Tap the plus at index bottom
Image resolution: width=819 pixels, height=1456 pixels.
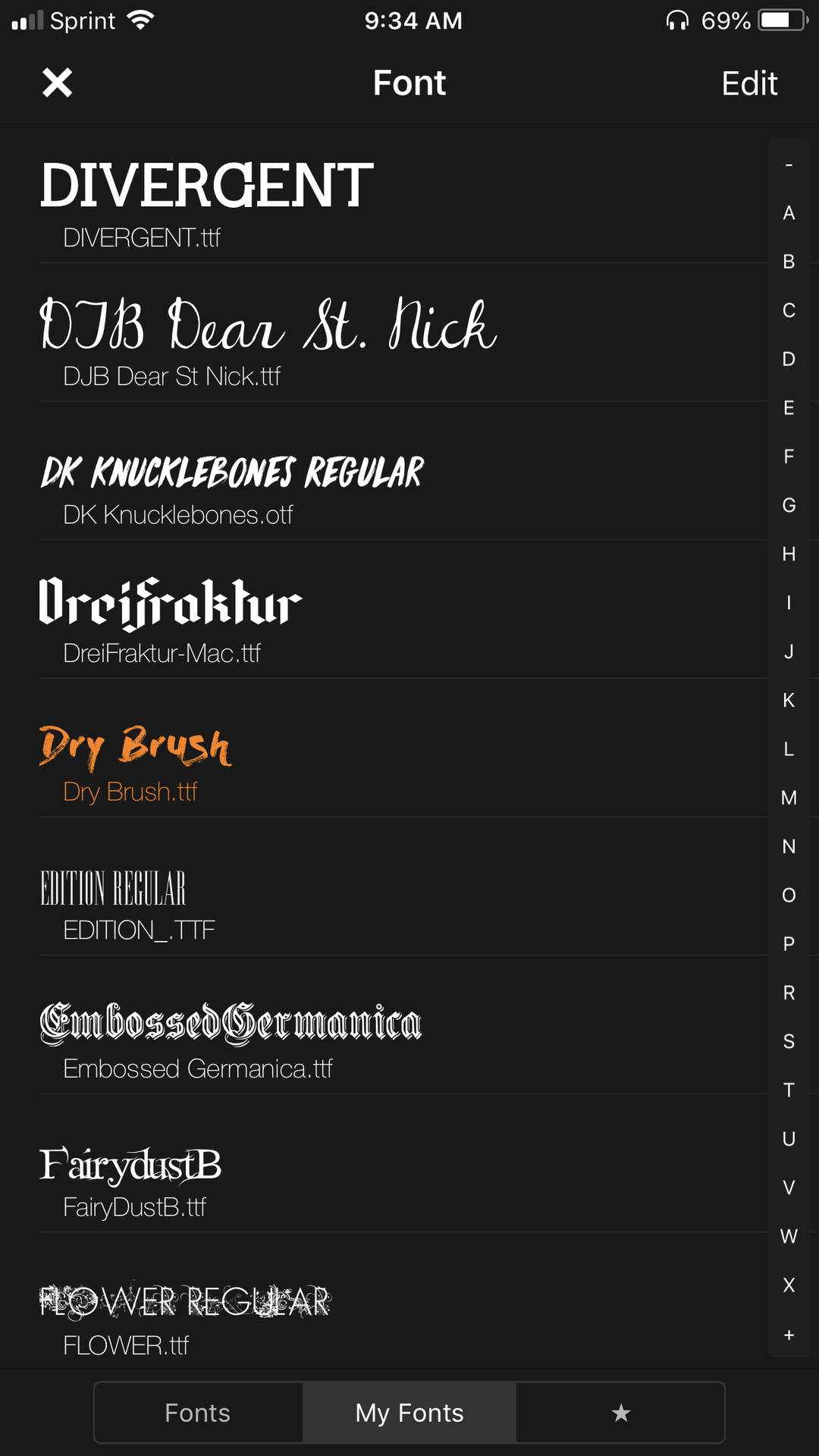point(789,1335)
